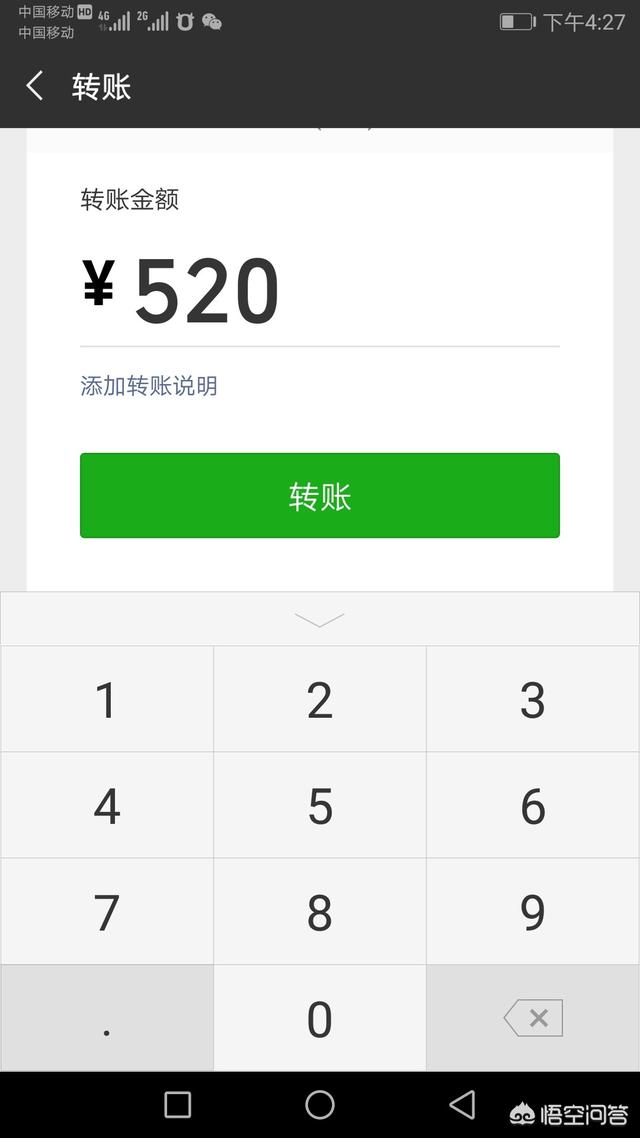Delete the last digit with backspace
The height and width of the screenshot is (1138, 640).
pyautogui.click(x=533, y=1019)
